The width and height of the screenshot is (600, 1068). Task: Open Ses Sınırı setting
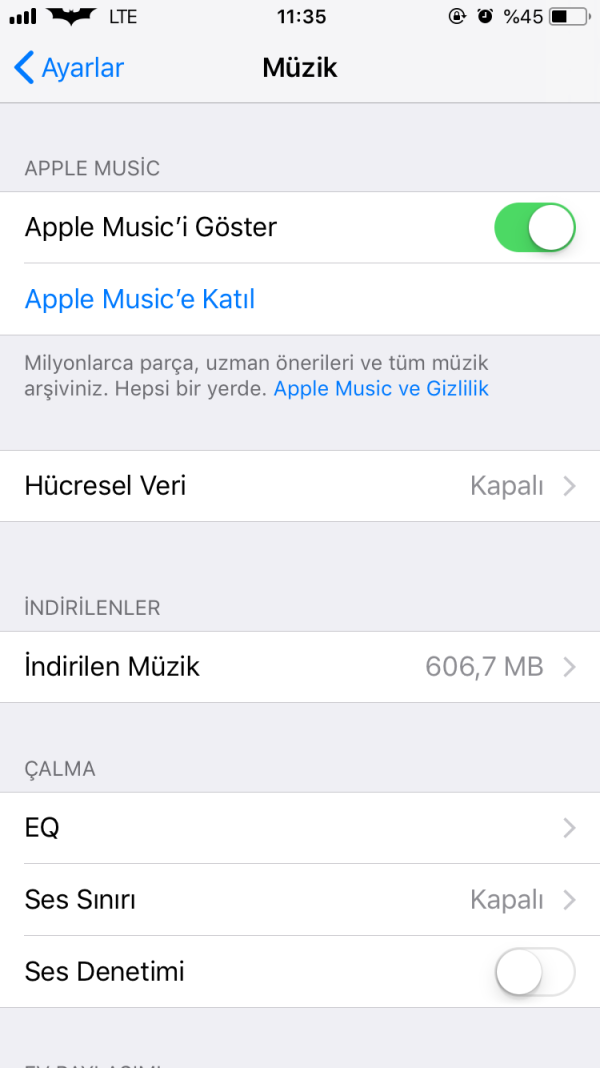point(300,900)
